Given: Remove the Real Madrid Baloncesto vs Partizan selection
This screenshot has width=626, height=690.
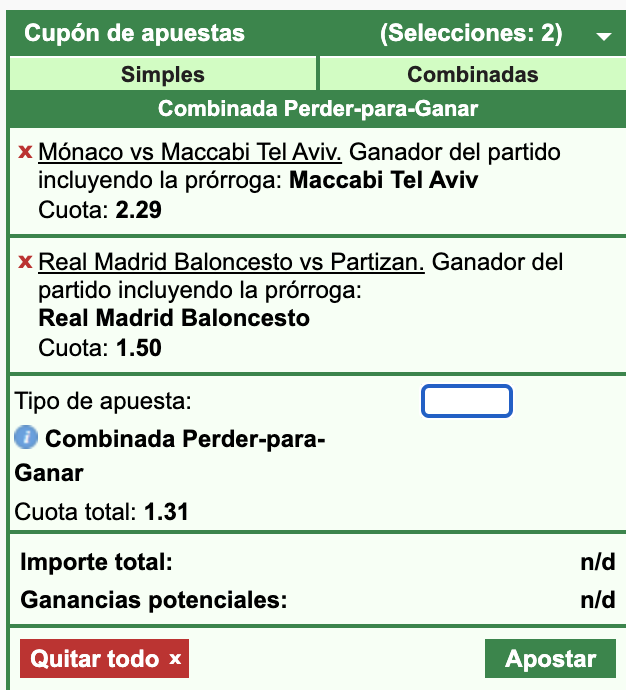Looking at the screenshot, I should coord(25,263).
